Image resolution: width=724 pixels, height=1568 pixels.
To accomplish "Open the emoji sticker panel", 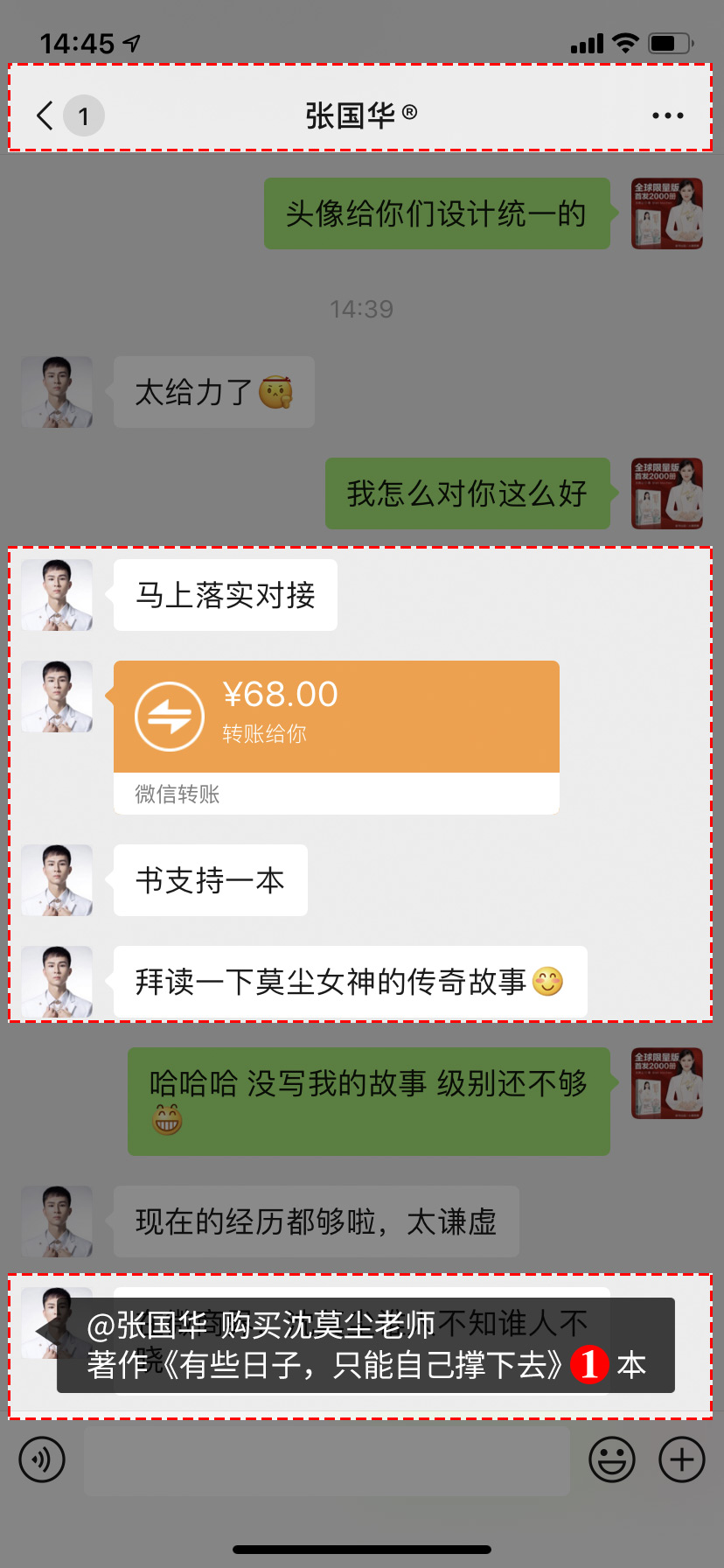I will (x=611, y=1459).
